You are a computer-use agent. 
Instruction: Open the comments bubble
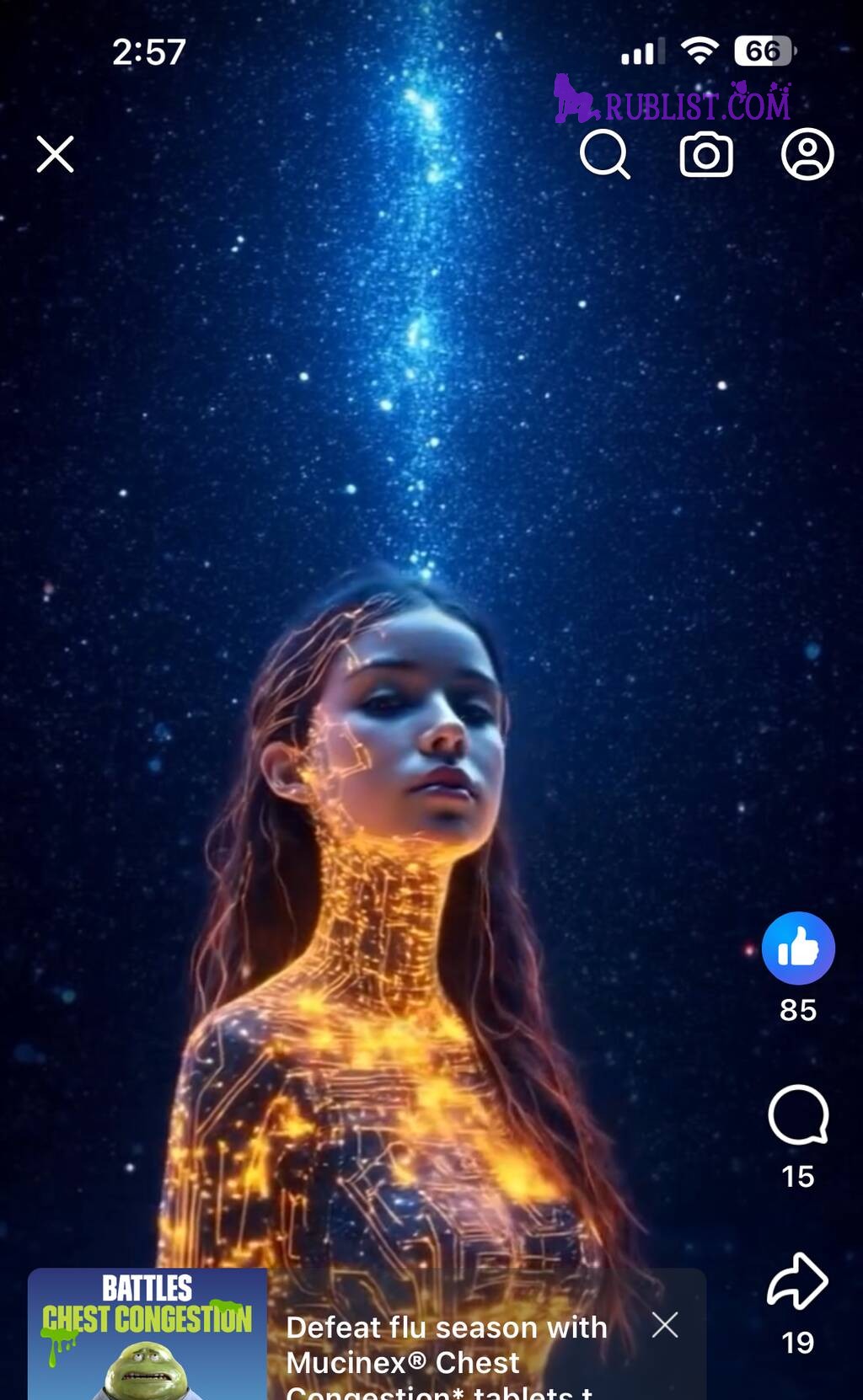click(x=798, y=1115)
